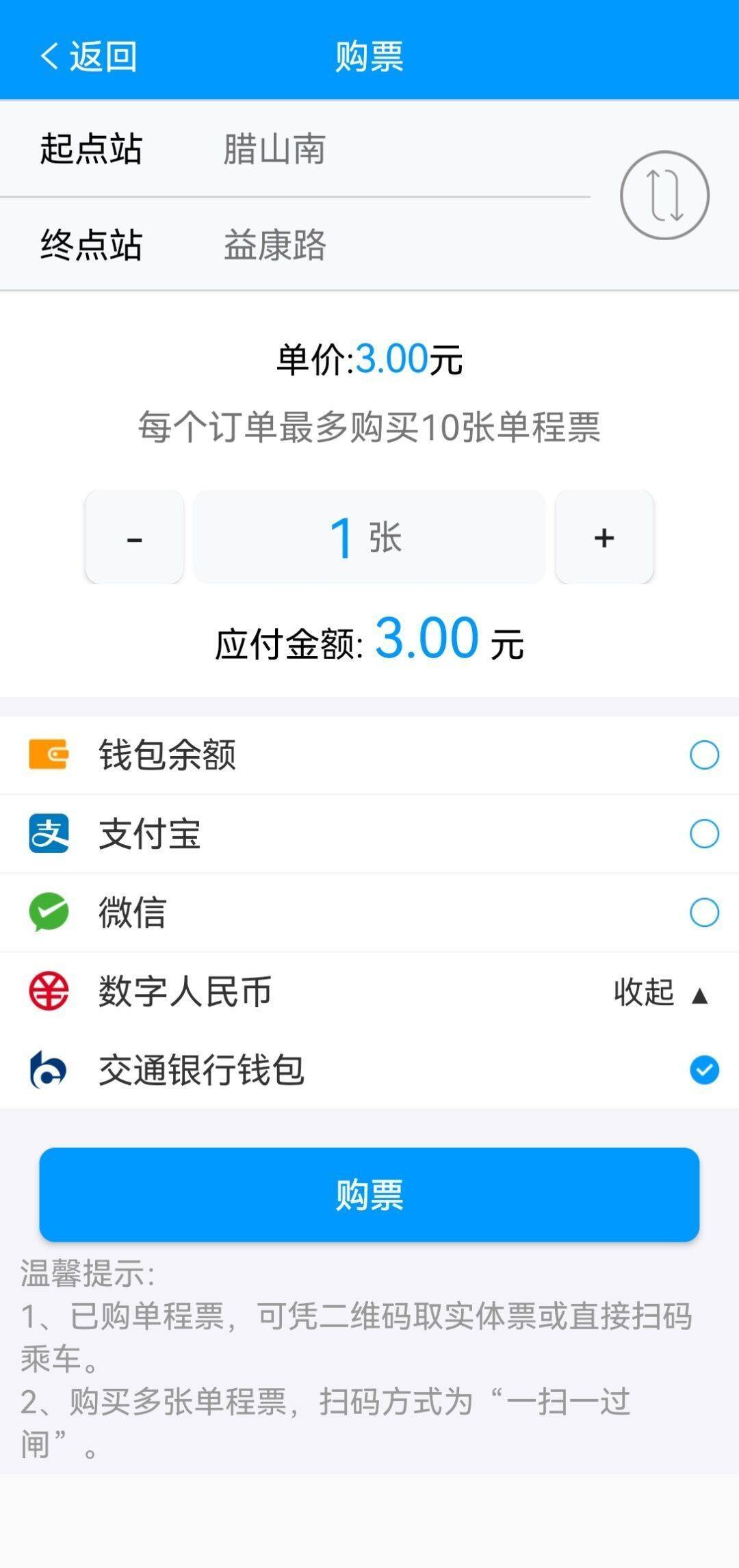Swap the start and end stations
Screen dimensions: 739x1568
tap(664, 196)
